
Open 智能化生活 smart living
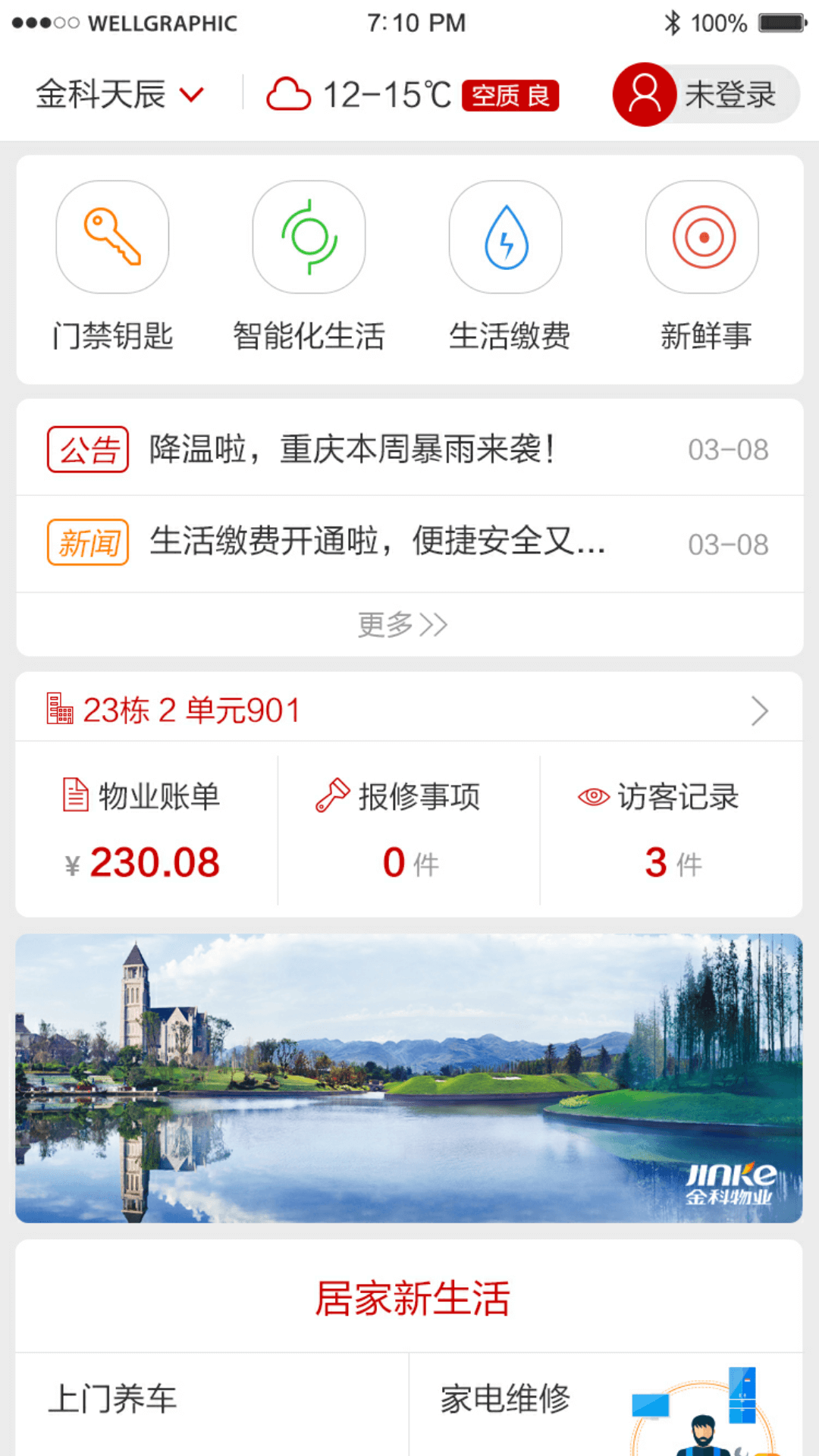(309, 265)
